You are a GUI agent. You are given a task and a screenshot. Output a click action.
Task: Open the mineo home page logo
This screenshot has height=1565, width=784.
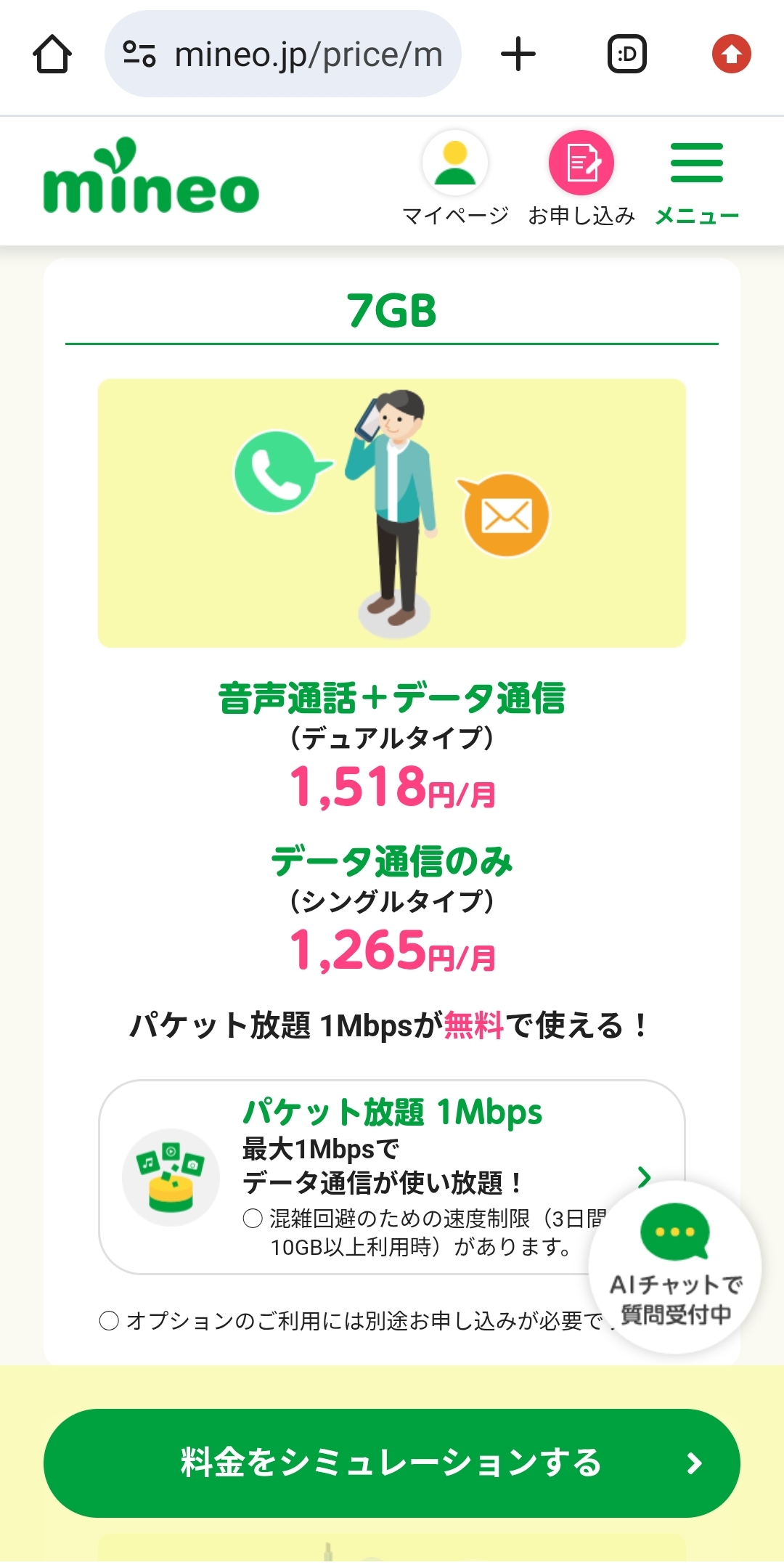151,178
